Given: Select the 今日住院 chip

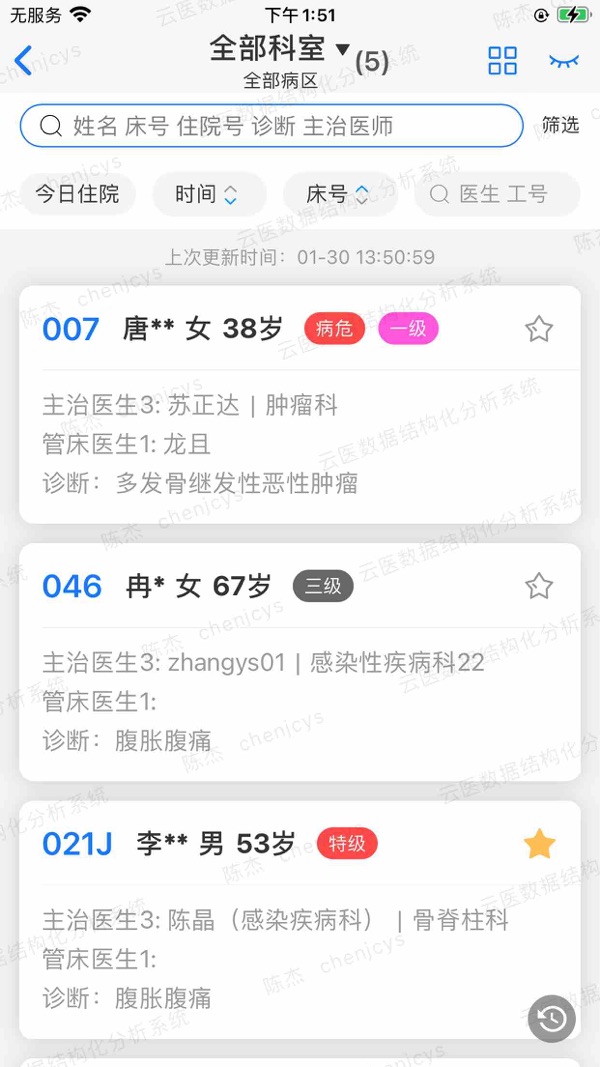Looking at the screenshot, I should [77, 194].
